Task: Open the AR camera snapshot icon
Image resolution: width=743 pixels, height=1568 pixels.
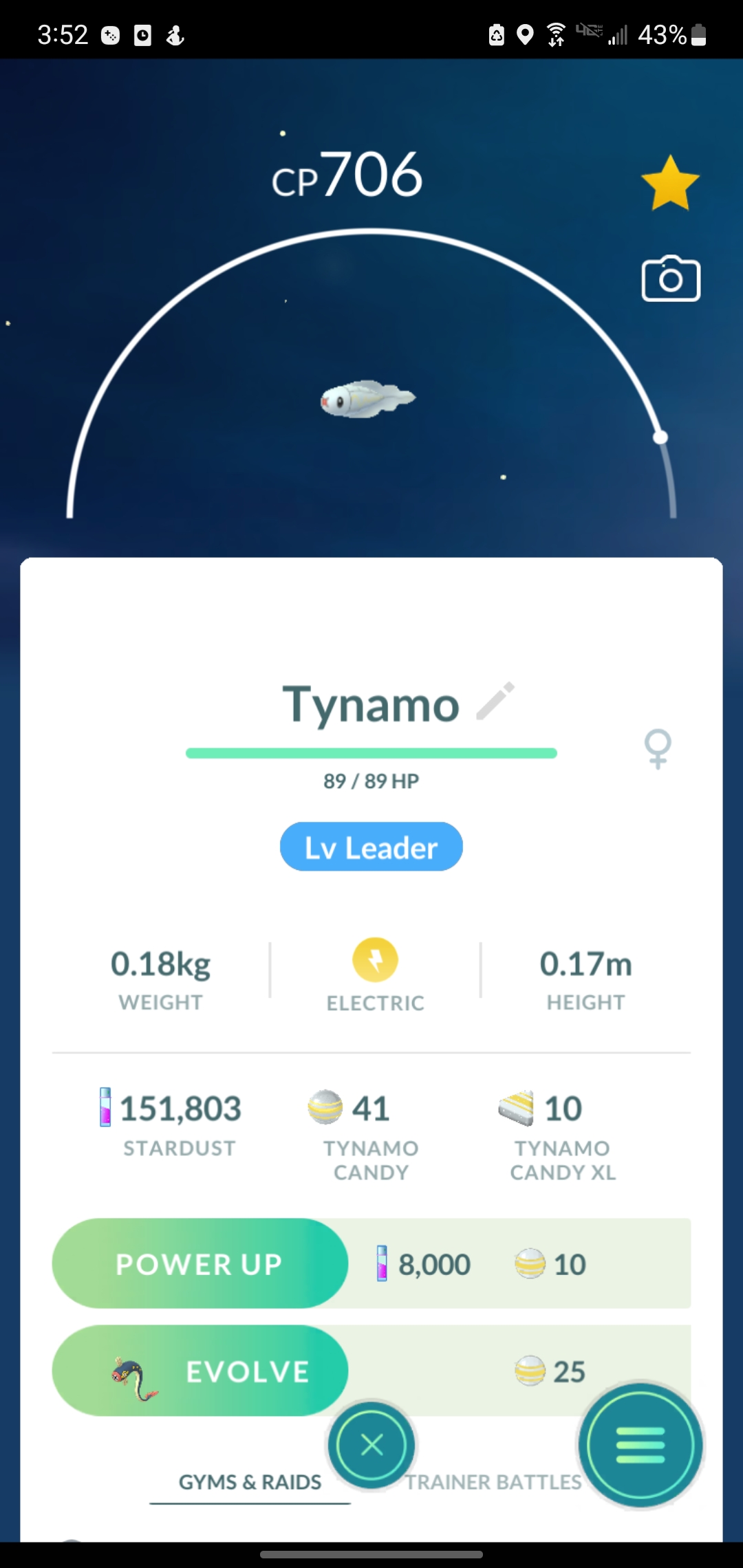Action: point(671,279)
